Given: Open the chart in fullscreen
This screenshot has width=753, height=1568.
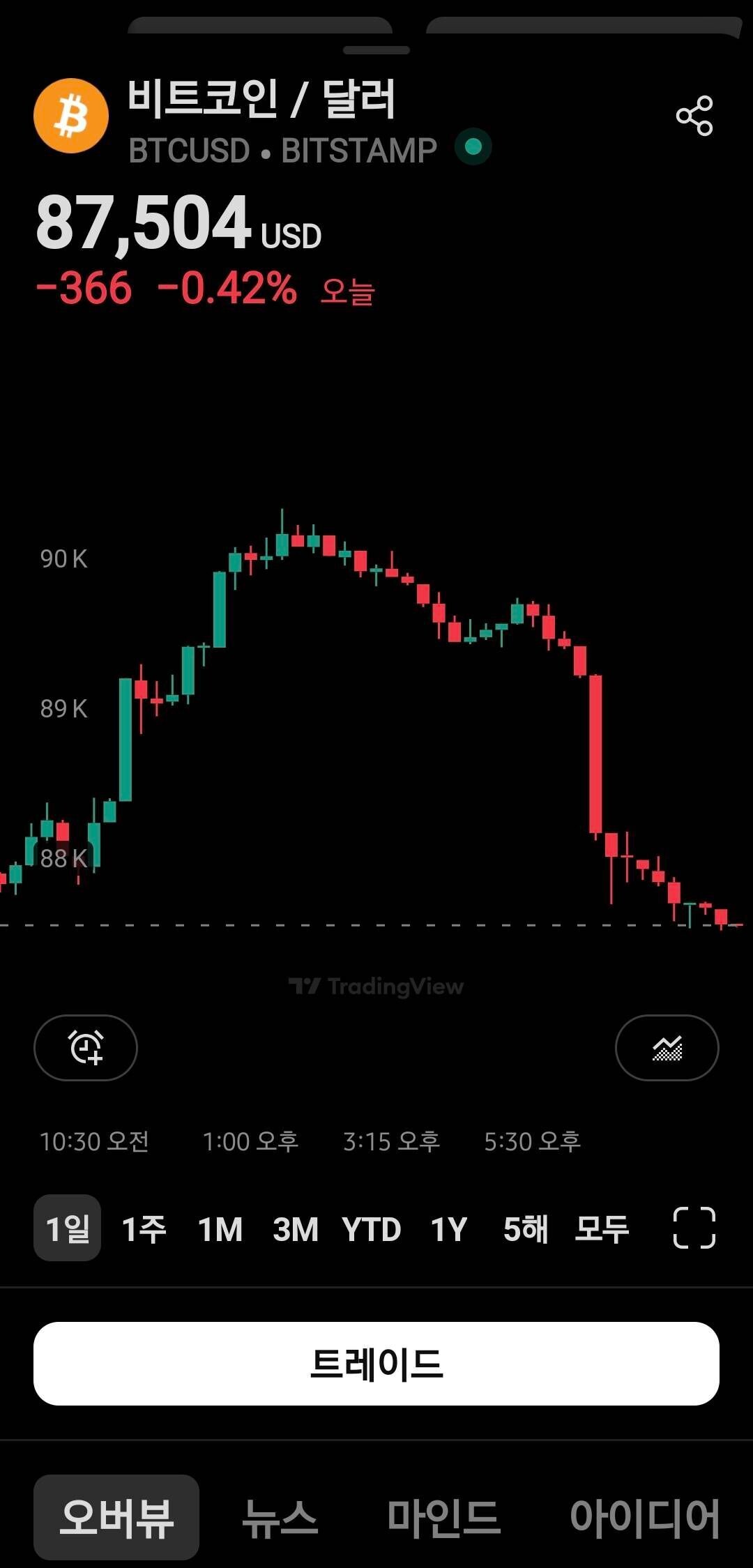Looking at the screenshot, I should tap(694, 1227).
